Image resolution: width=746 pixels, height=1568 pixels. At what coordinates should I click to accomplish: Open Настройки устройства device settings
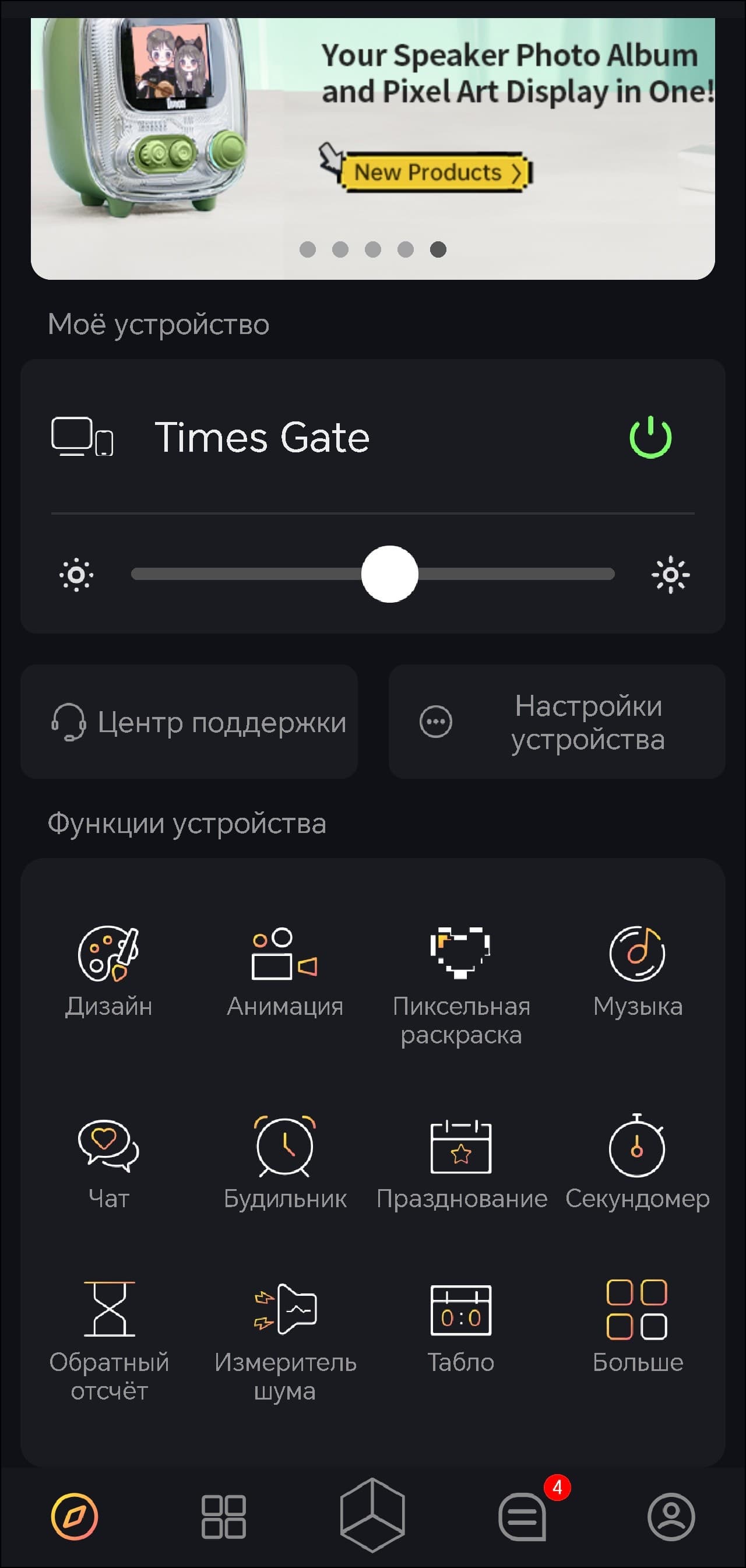(x=557, y=722)
